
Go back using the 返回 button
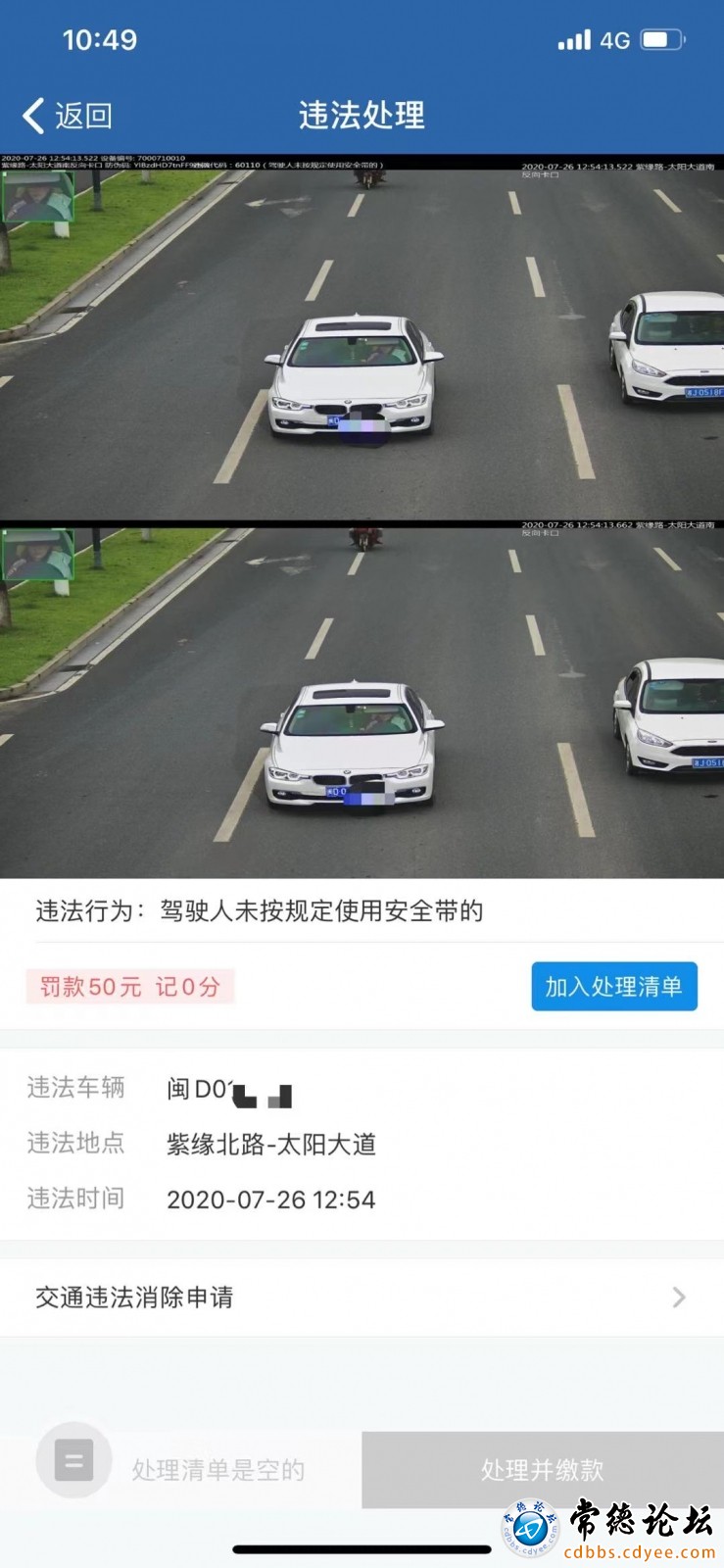(x=67, y=116)
